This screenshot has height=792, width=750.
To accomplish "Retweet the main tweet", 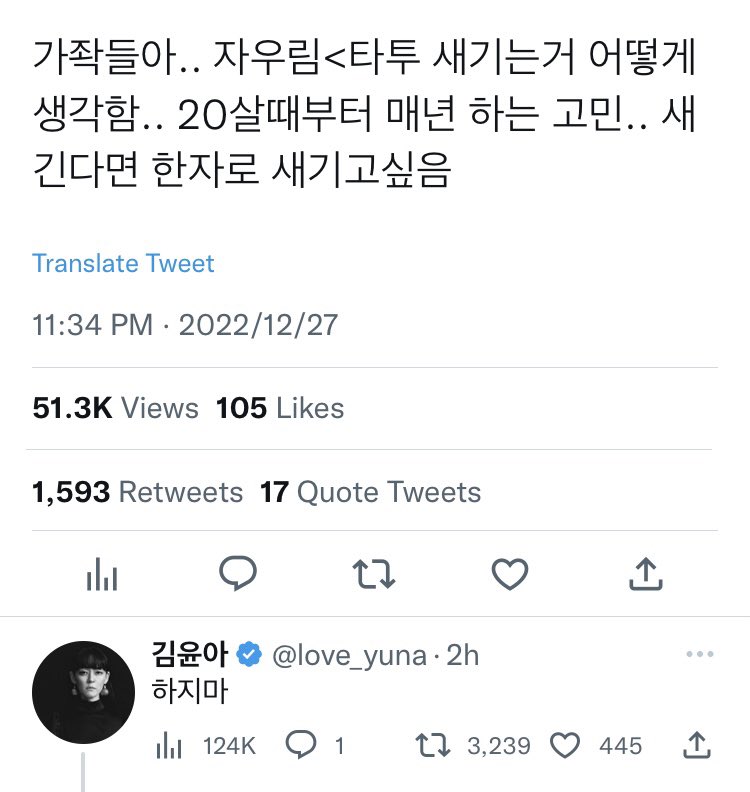I will (374, 574).
